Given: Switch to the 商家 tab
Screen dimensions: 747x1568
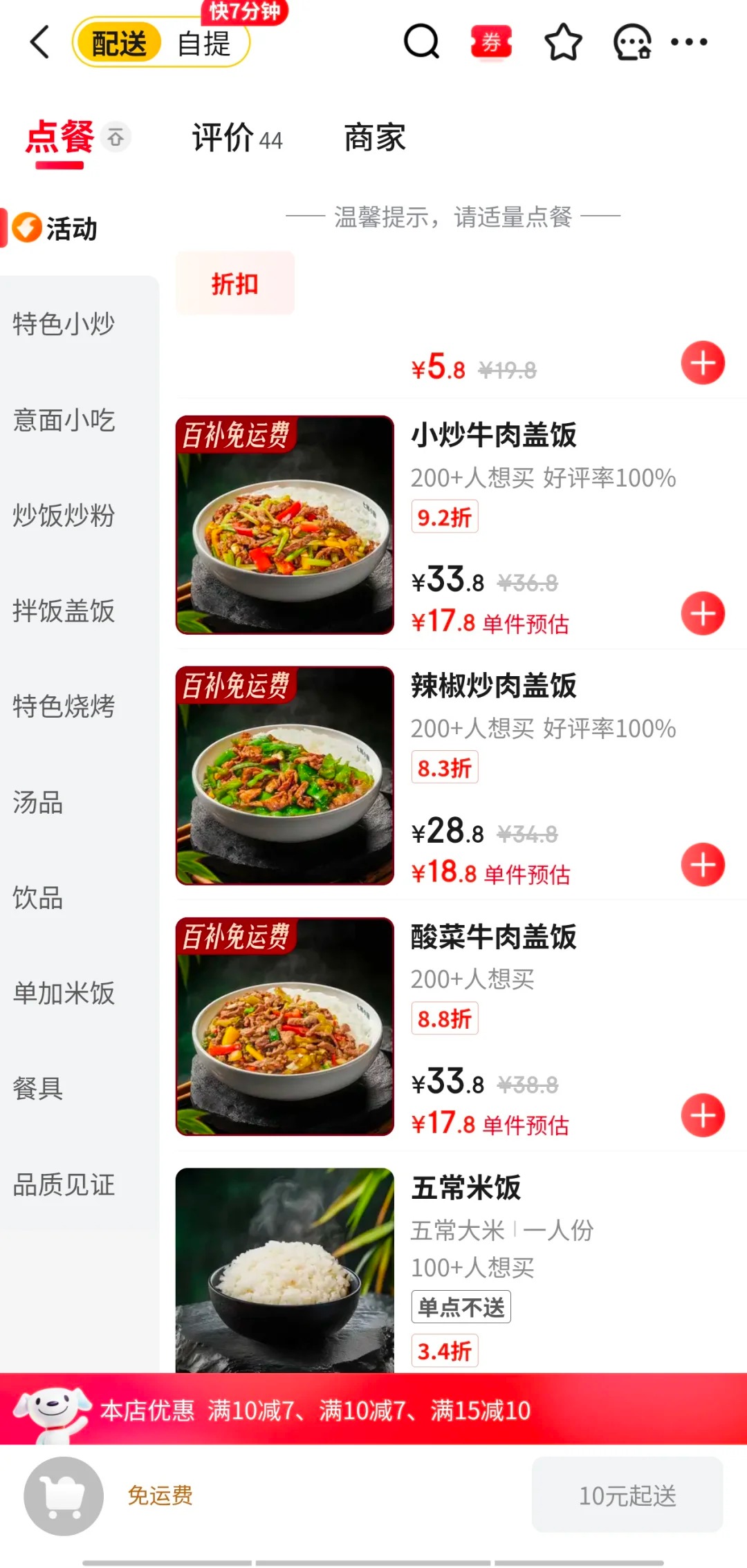Looking at the screenshot, I should tap(375, 138).
